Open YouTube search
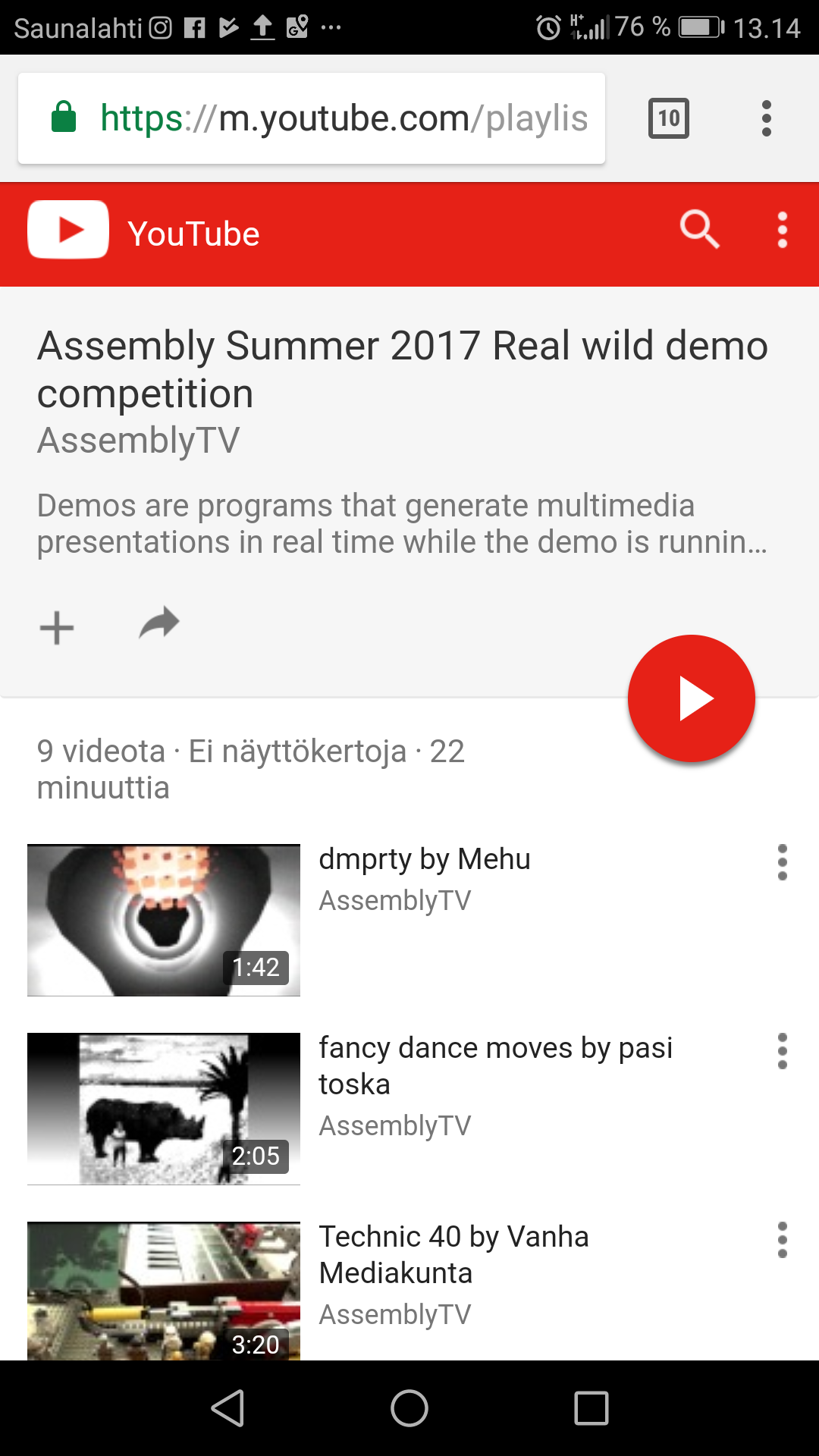819x1456 pixels. click(x=699, y=229)
